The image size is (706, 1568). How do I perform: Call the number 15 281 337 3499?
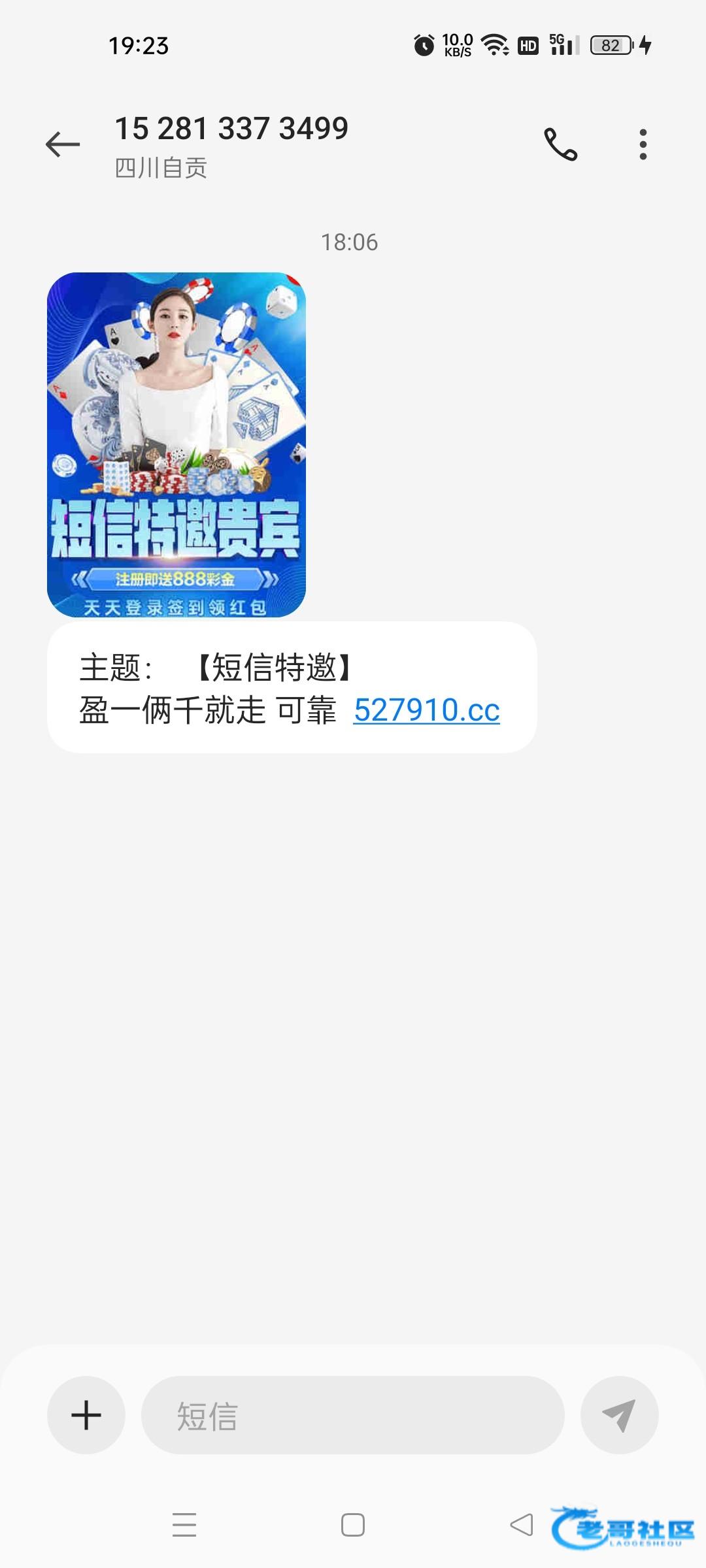coord(561,144)
